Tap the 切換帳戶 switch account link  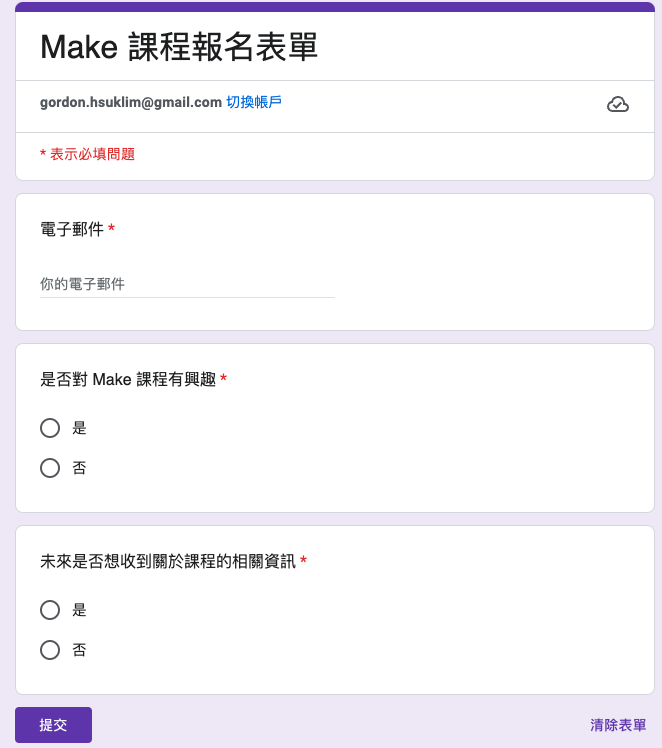254,102
